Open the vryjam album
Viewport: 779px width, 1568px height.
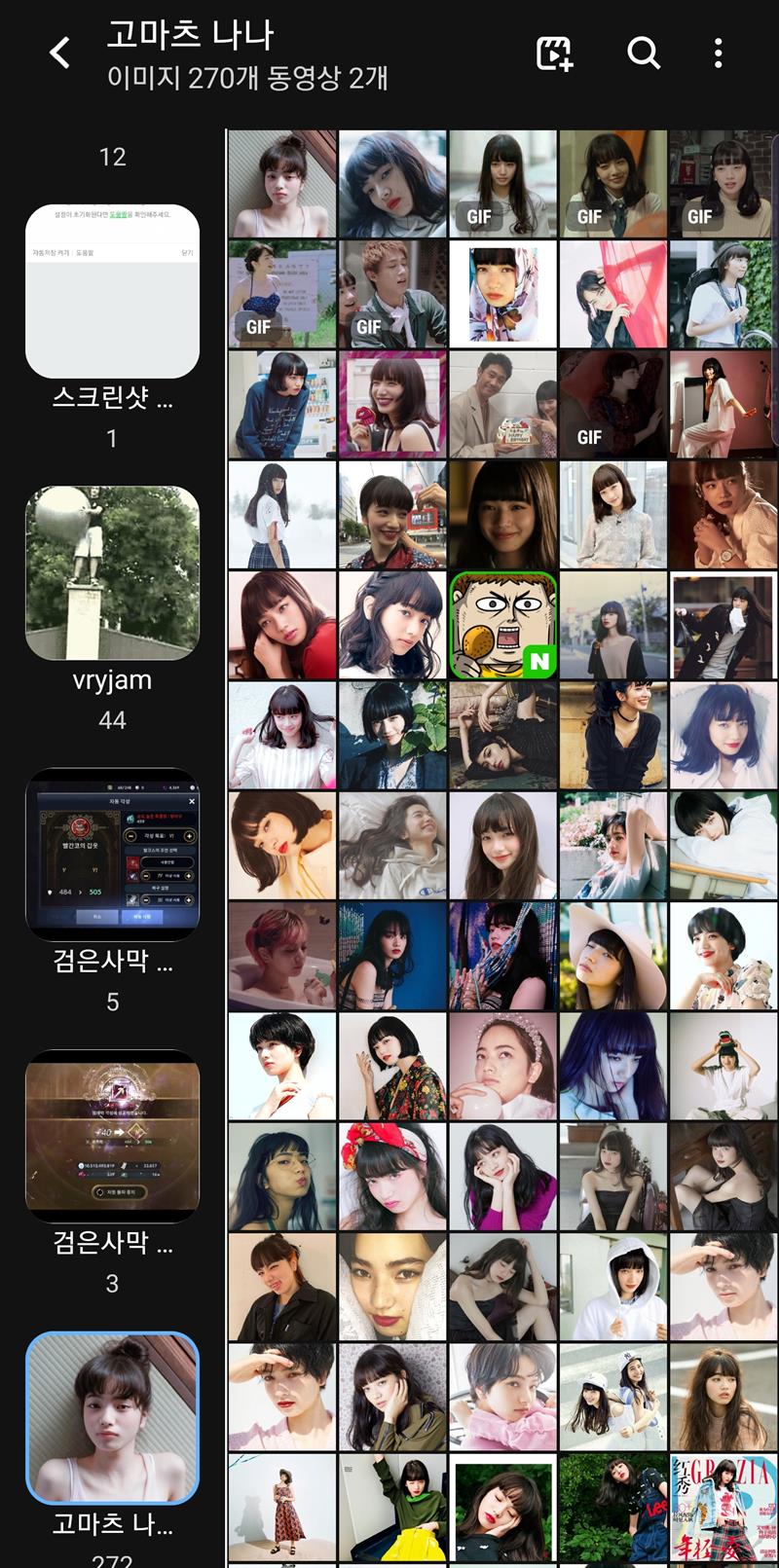[x=112, y=572]
